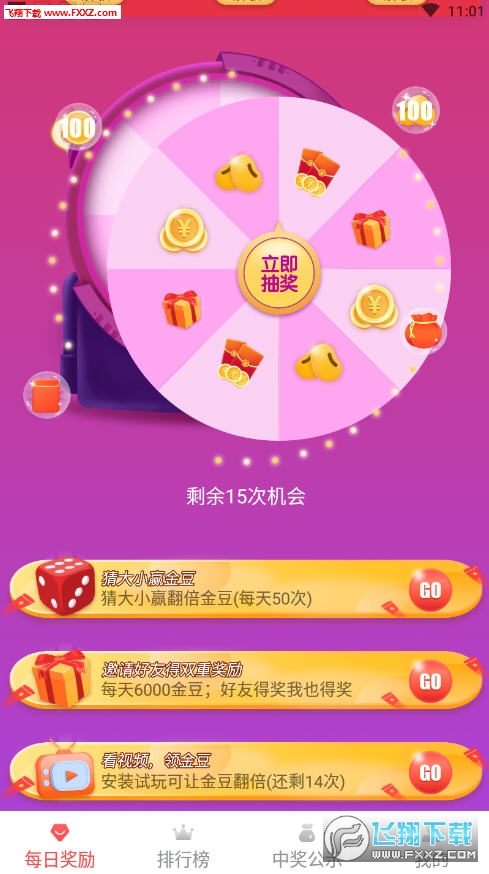Collect the red lucky bag bubble

click(x=424, y=331)
